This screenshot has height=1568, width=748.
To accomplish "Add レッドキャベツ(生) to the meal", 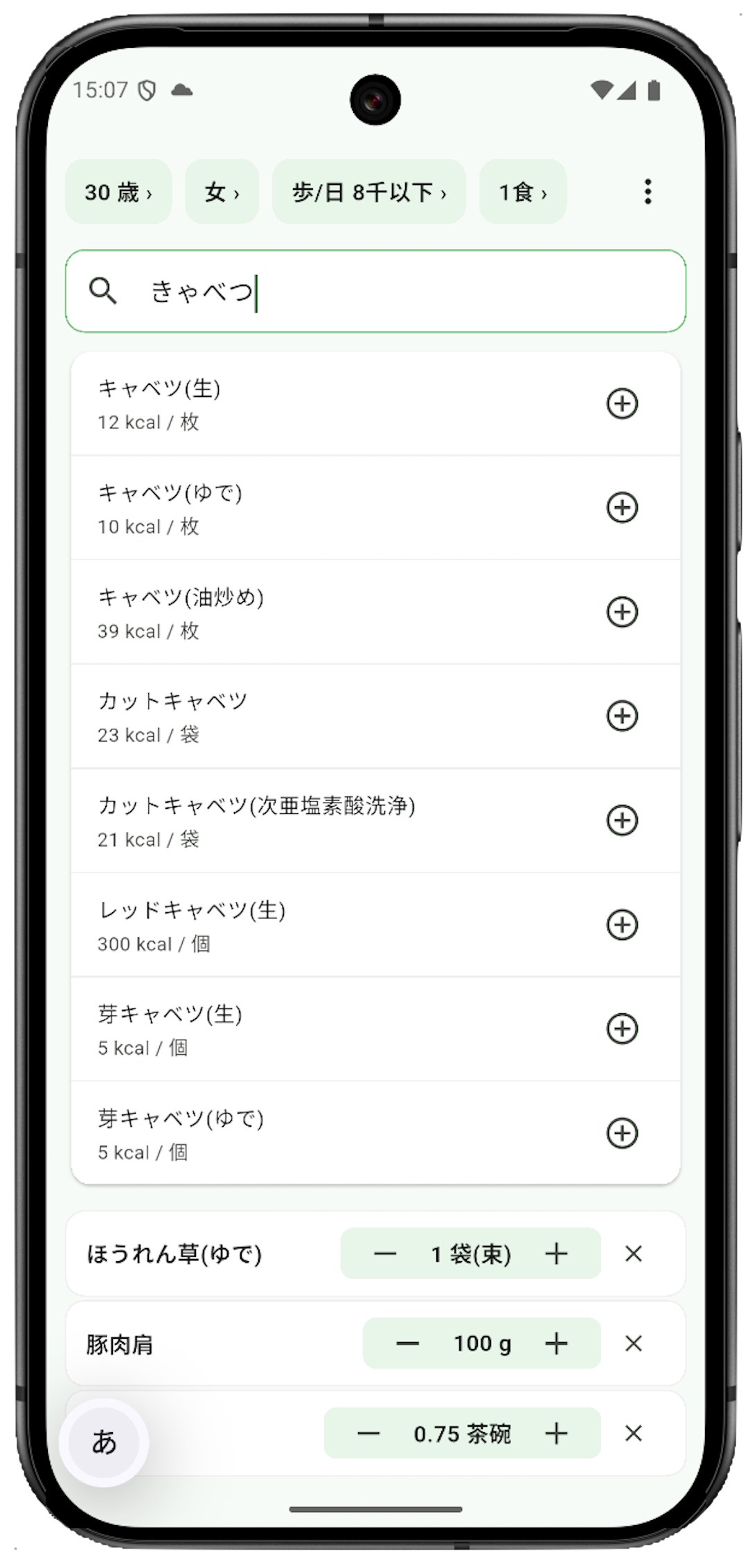I will click(x=622, y=925).
